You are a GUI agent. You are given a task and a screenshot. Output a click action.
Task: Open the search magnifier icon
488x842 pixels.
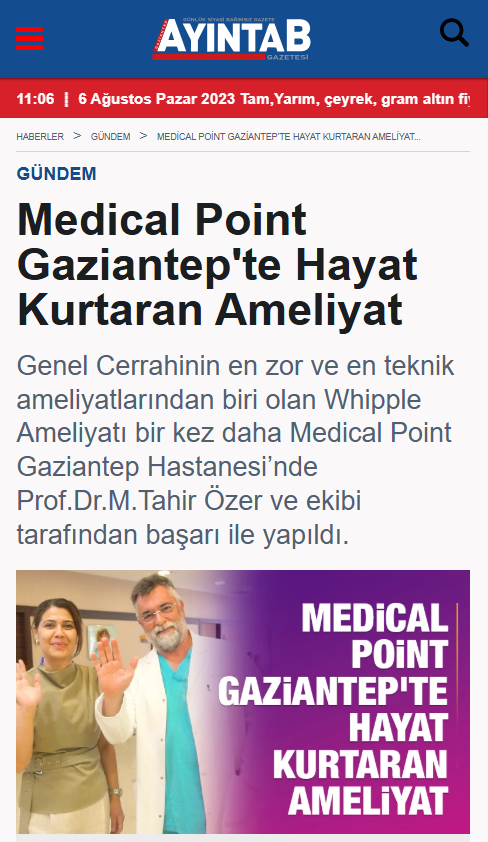pos(454,33)
